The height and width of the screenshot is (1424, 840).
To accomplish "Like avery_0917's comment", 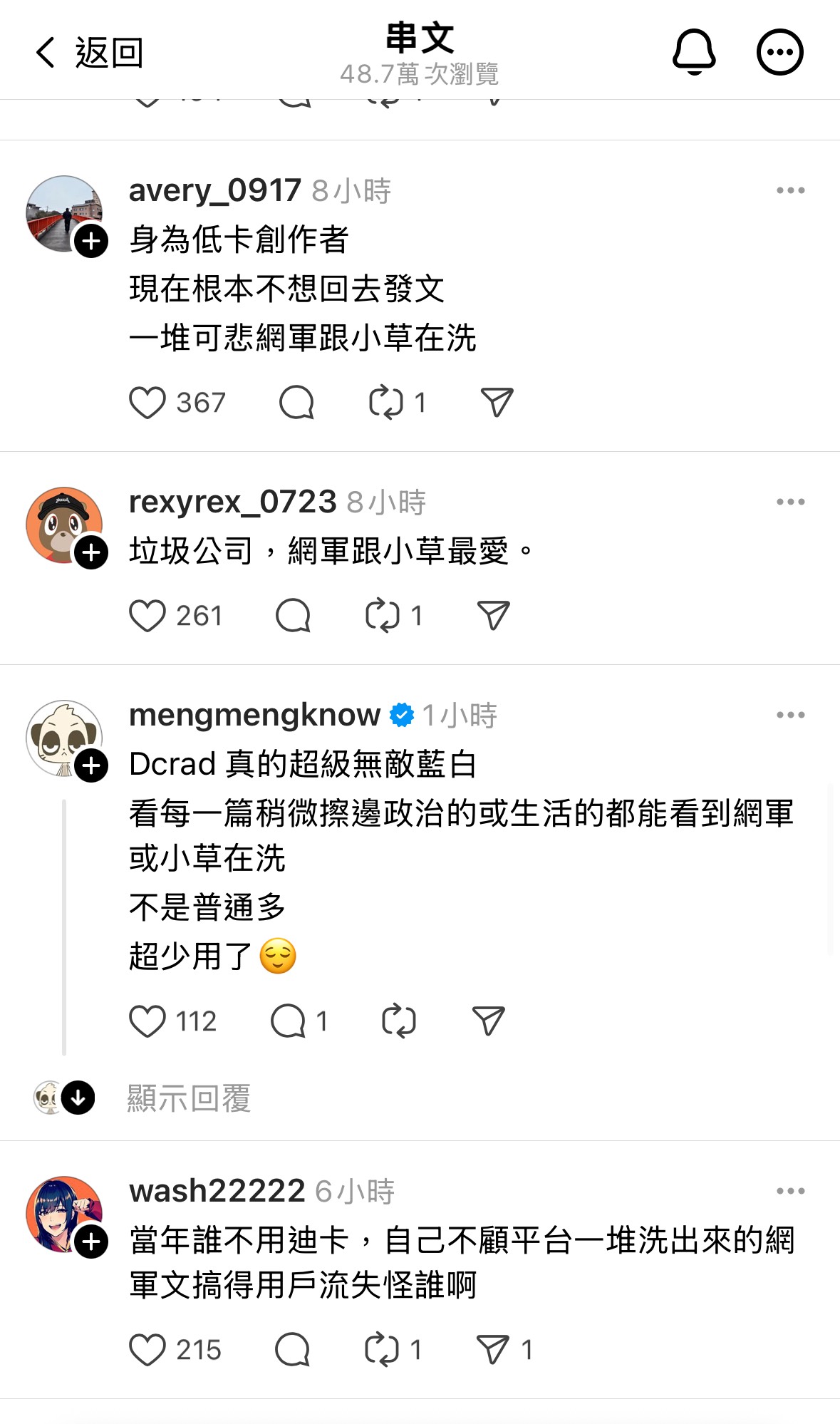I will click(x=147, y=403).
